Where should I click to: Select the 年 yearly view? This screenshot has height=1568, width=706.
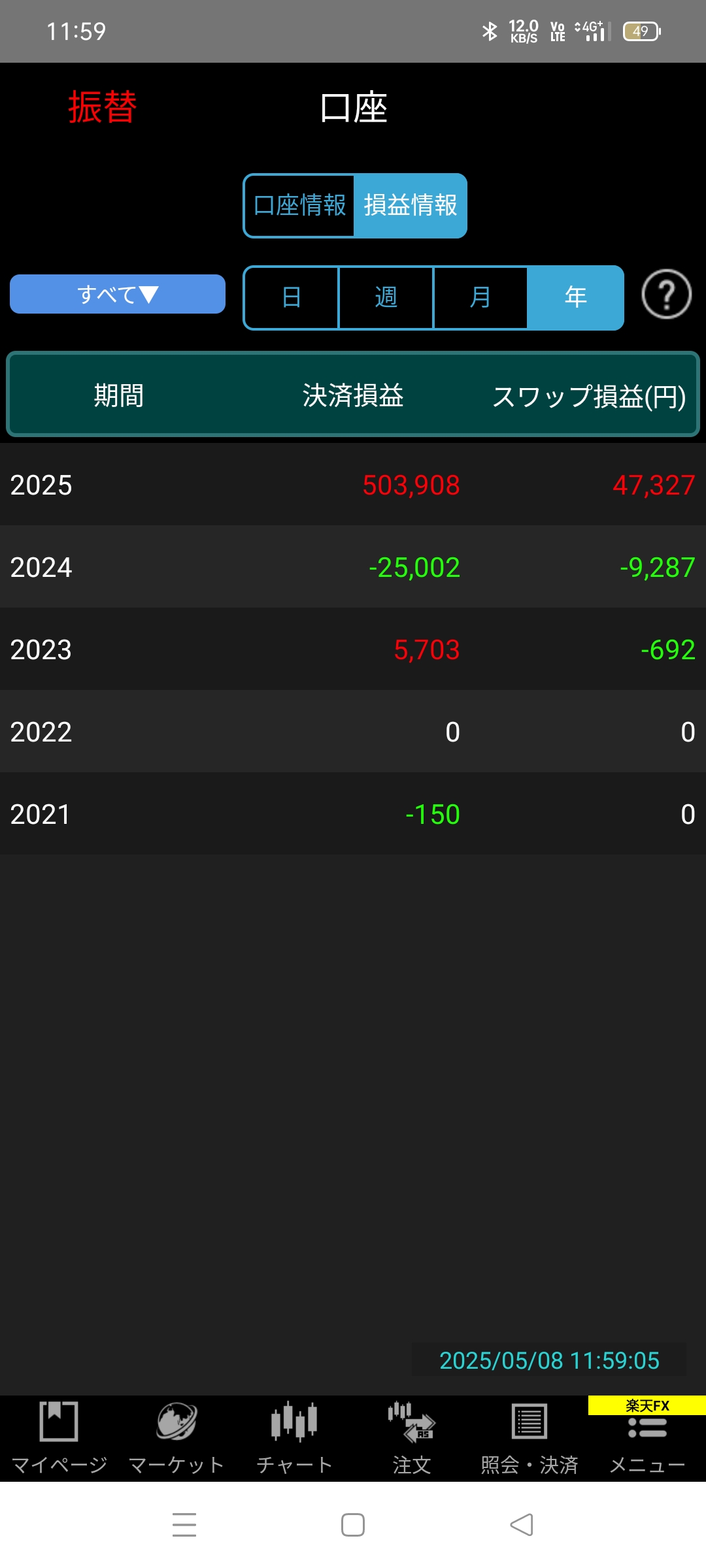[575, 298]
